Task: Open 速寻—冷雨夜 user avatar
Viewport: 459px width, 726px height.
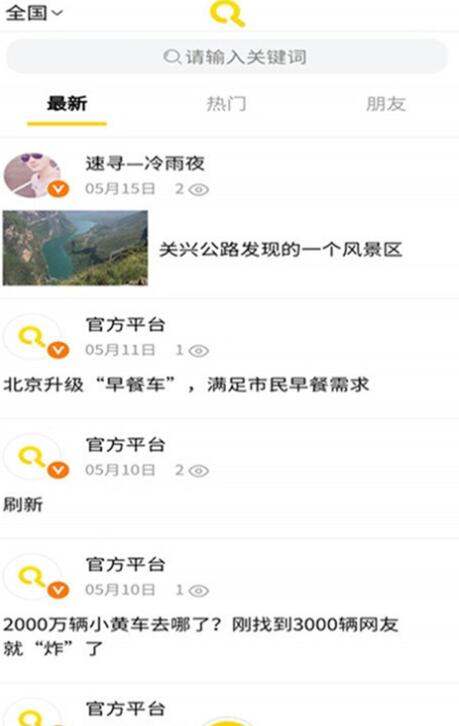Action: pyautogui.click(x=32, y=175)
